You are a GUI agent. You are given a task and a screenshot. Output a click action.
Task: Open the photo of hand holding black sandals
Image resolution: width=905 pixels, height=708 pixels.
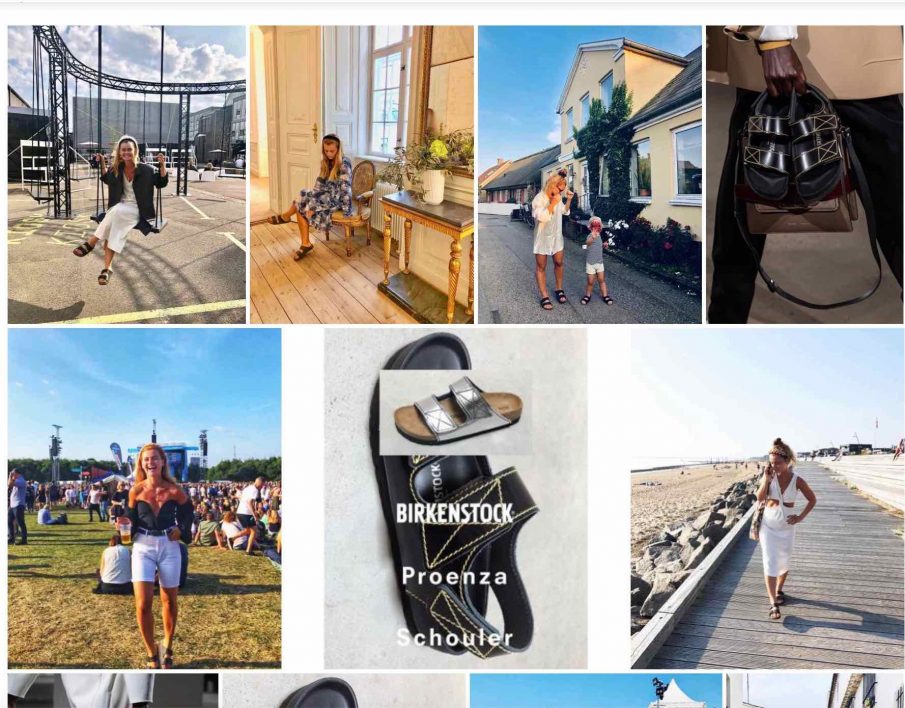[x=804, y=174]
